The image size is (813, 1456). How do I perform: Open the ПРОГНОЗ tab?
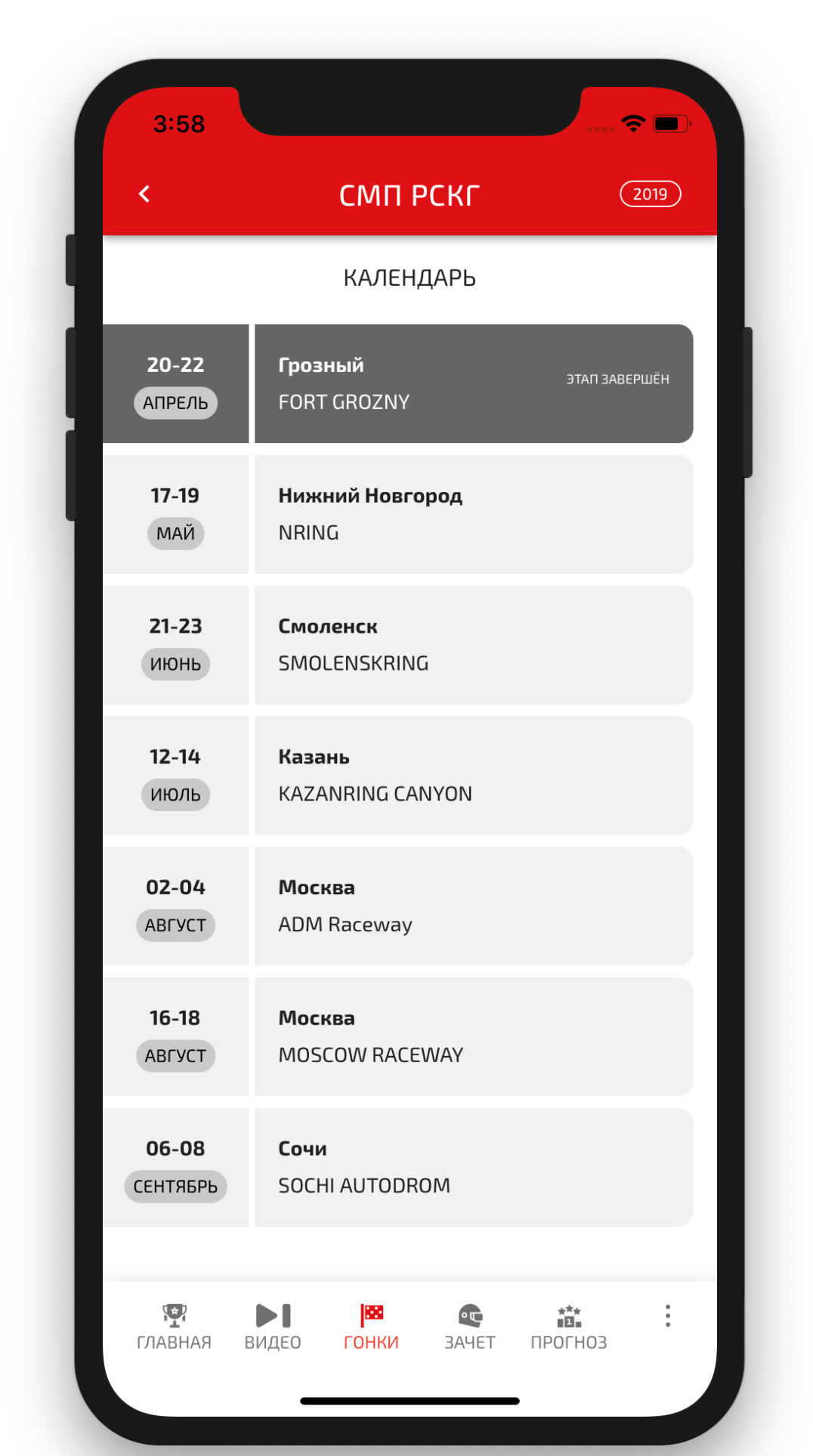coord(568,1326)
